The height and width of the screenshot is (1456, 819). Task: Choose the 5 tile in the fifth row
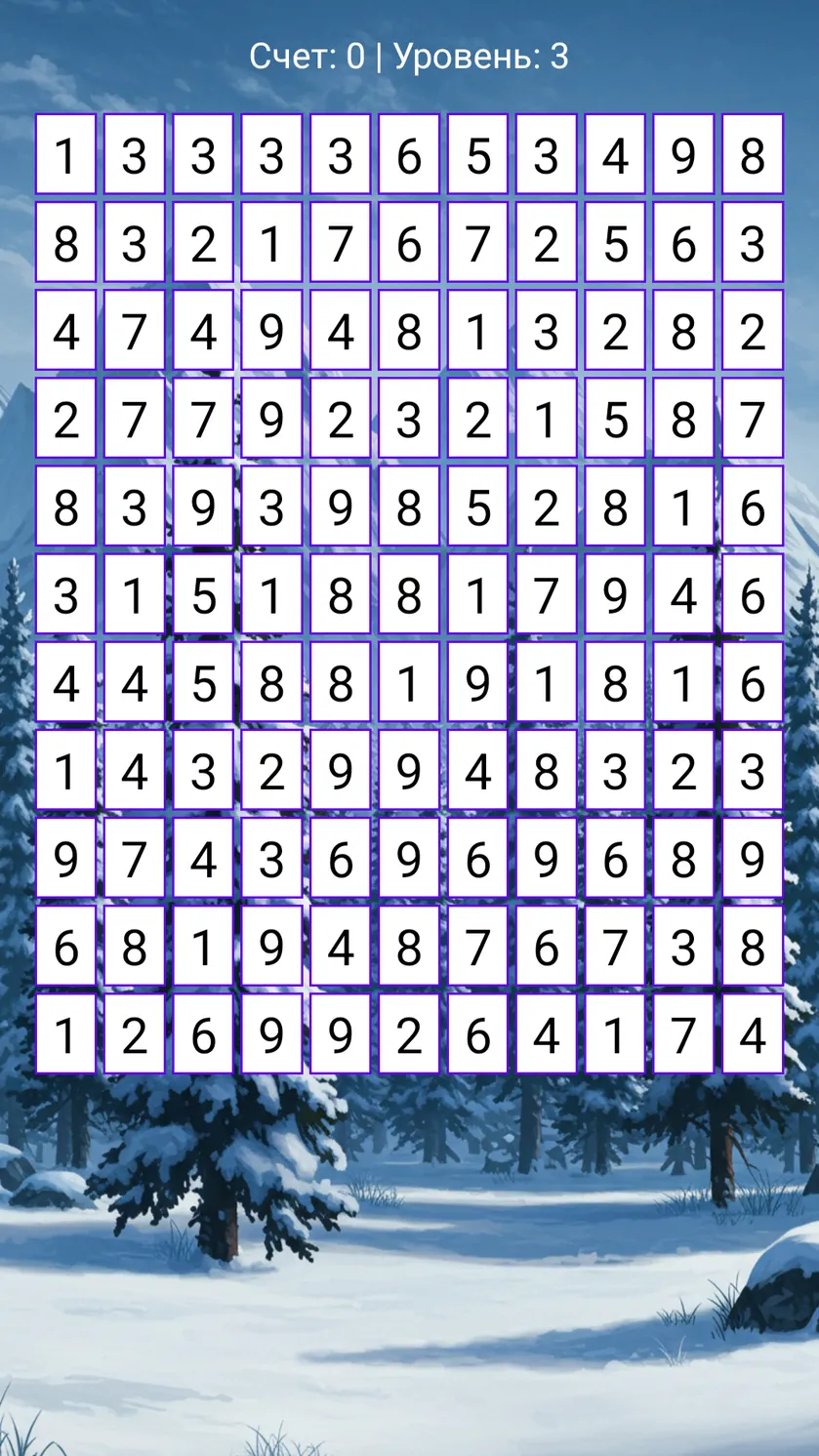coord(477,506)
